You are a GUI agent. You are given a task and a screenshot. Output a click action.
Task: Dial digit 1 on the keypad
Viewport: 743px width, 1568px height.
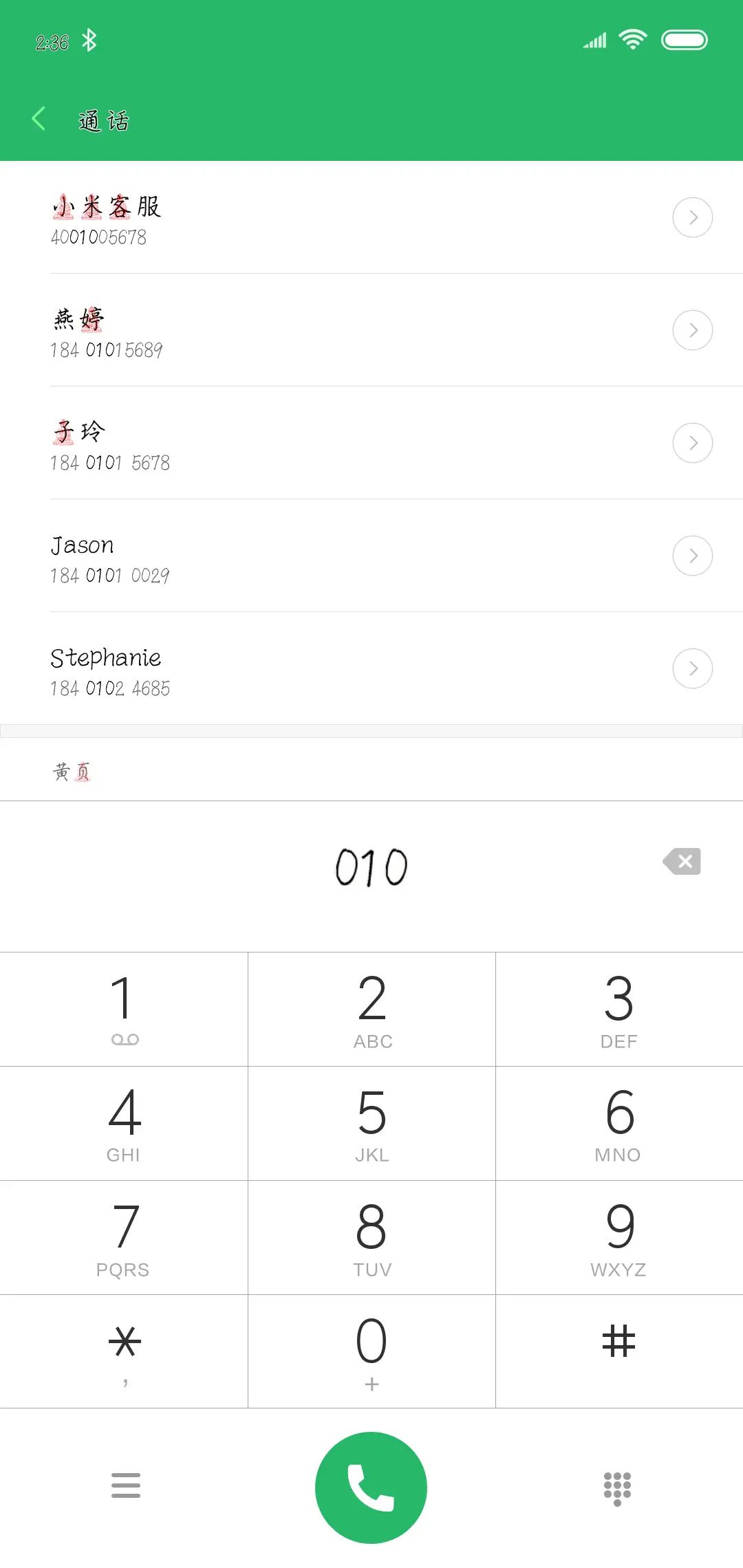[x=124, y=1009]
